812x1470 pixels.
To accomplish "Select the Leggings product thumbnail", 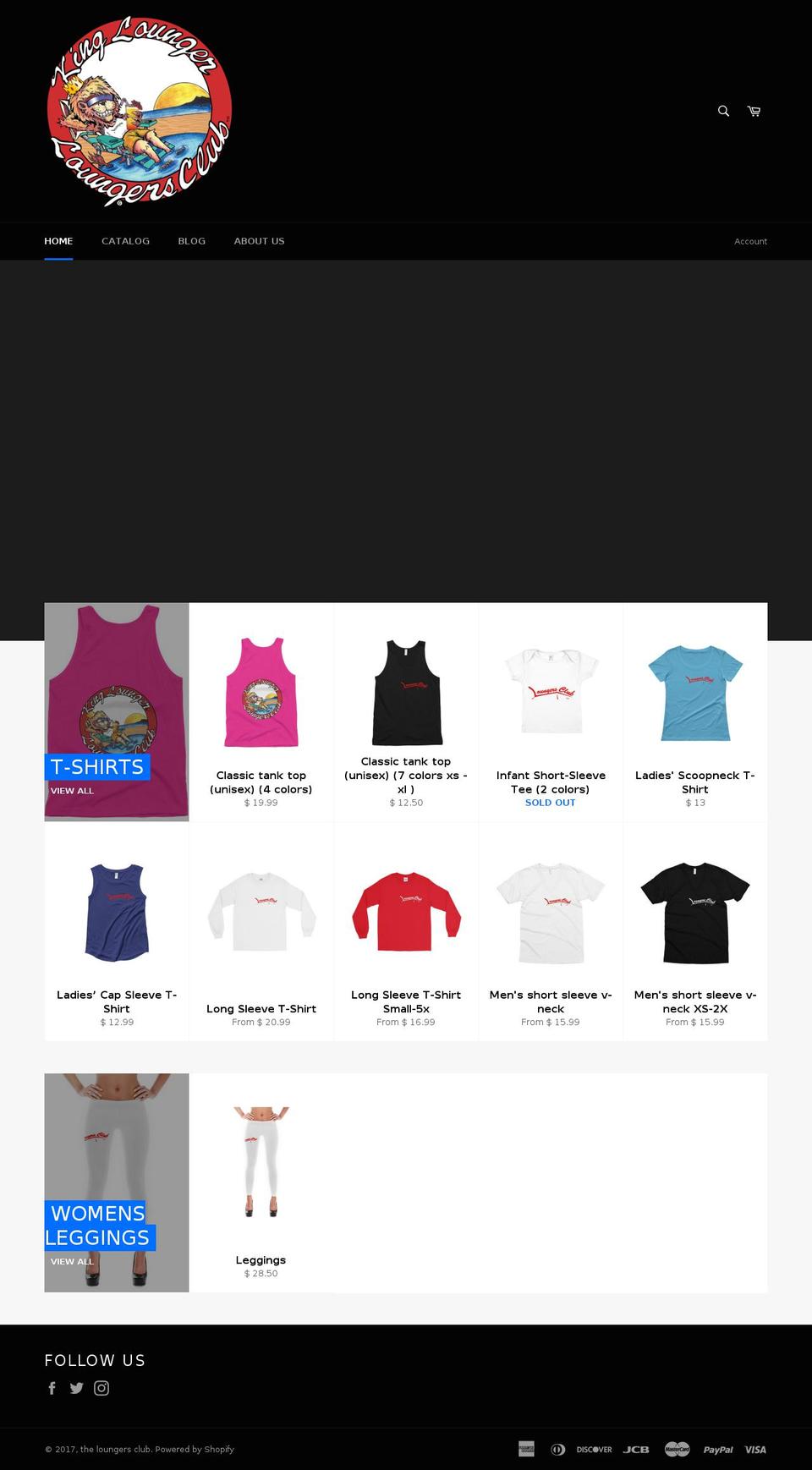I will [261, 1161].
